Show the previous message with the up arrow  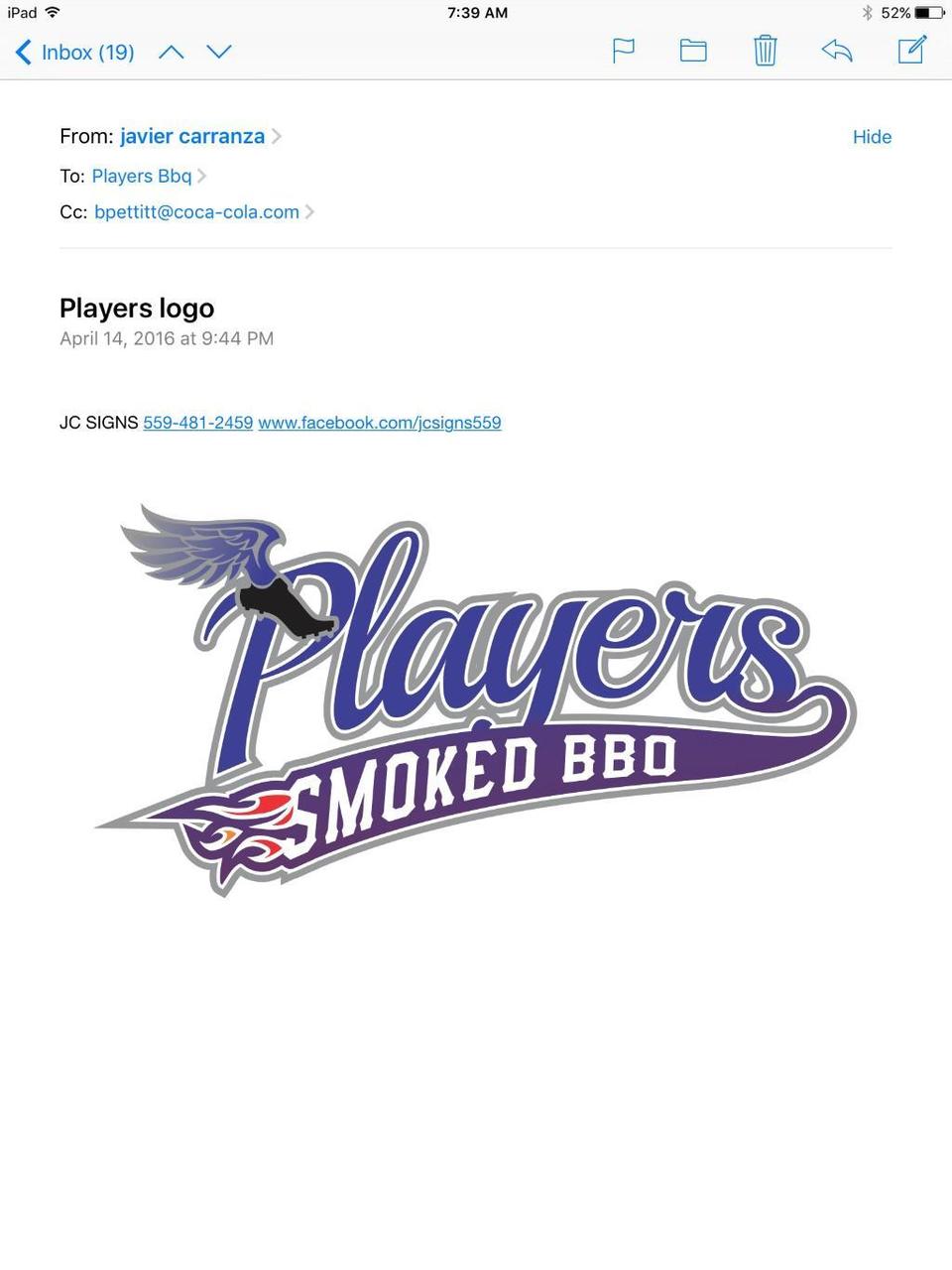pos(172,52)
